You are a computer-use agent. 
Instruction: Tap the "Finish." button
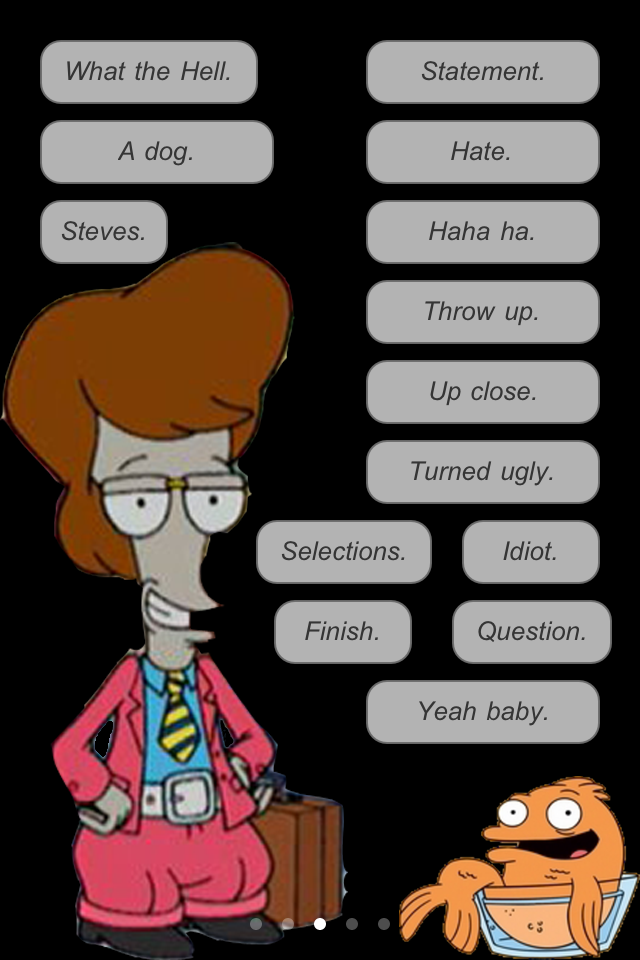tap(342, 632)
